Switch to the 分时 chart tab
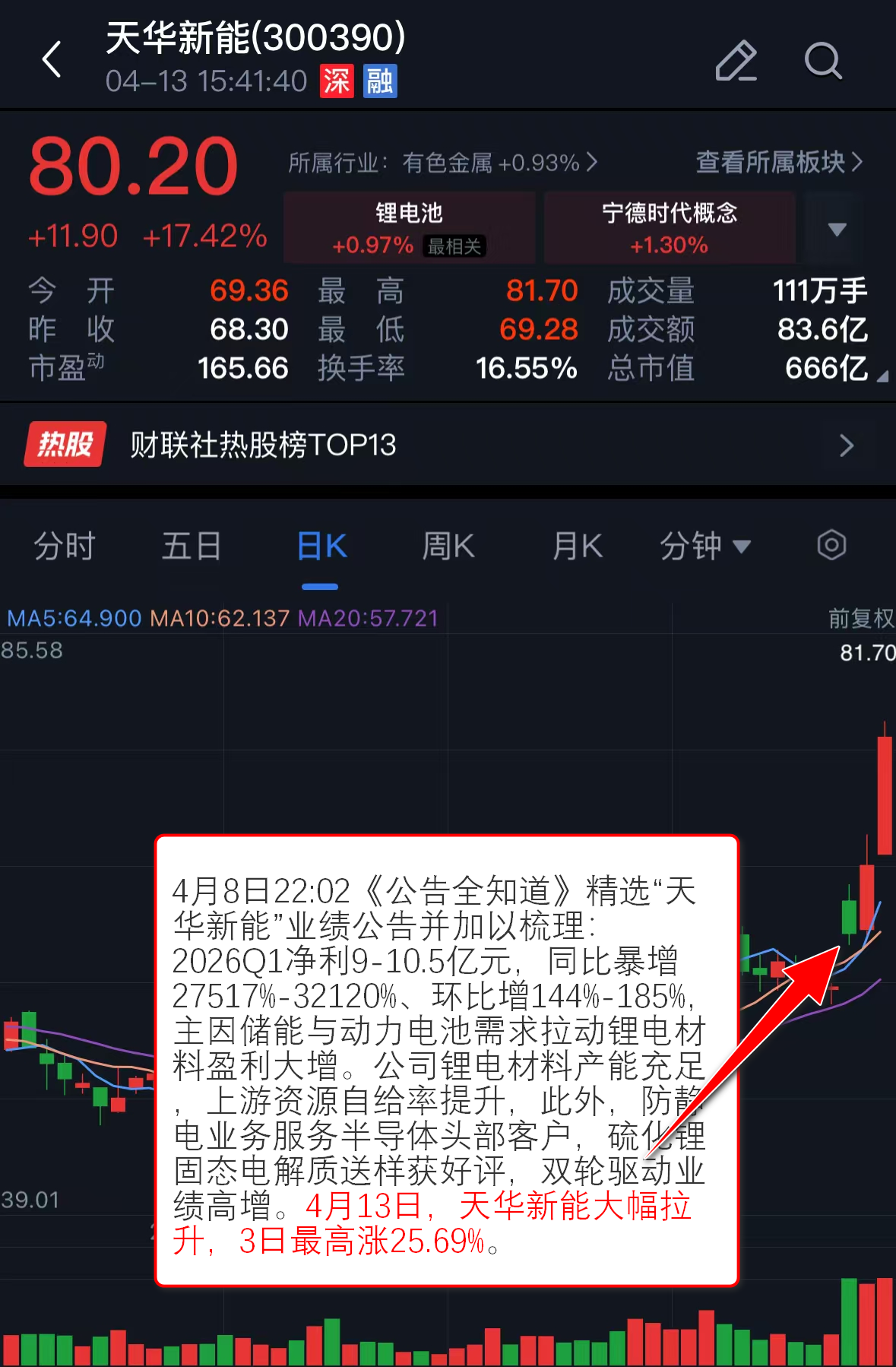 (65, 546)
